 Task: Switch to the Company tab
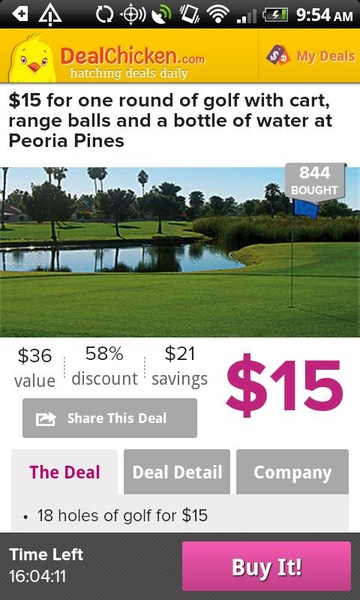(292, 472)
